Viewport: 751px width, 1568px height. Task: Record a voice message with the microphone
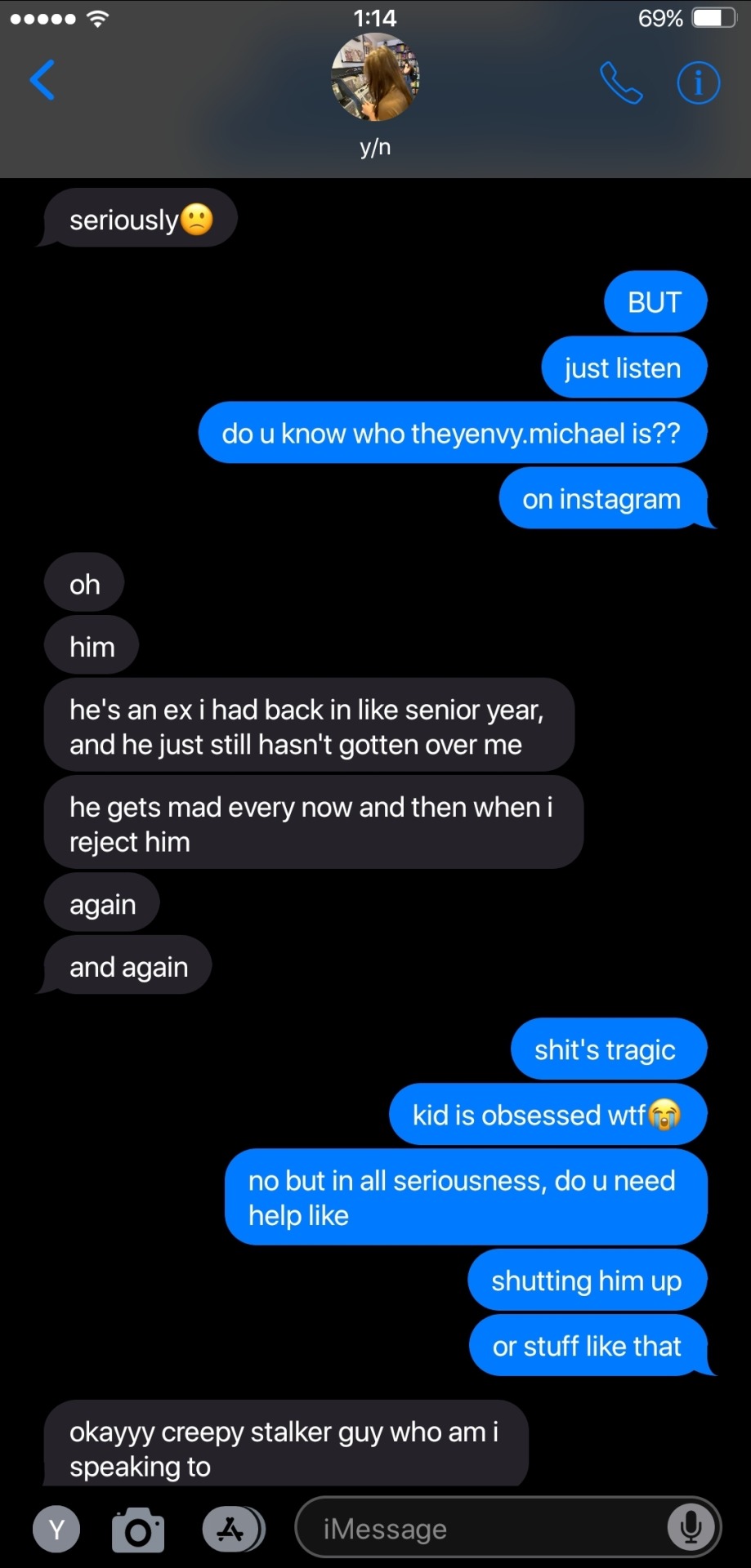click(x=691, y=1527)
